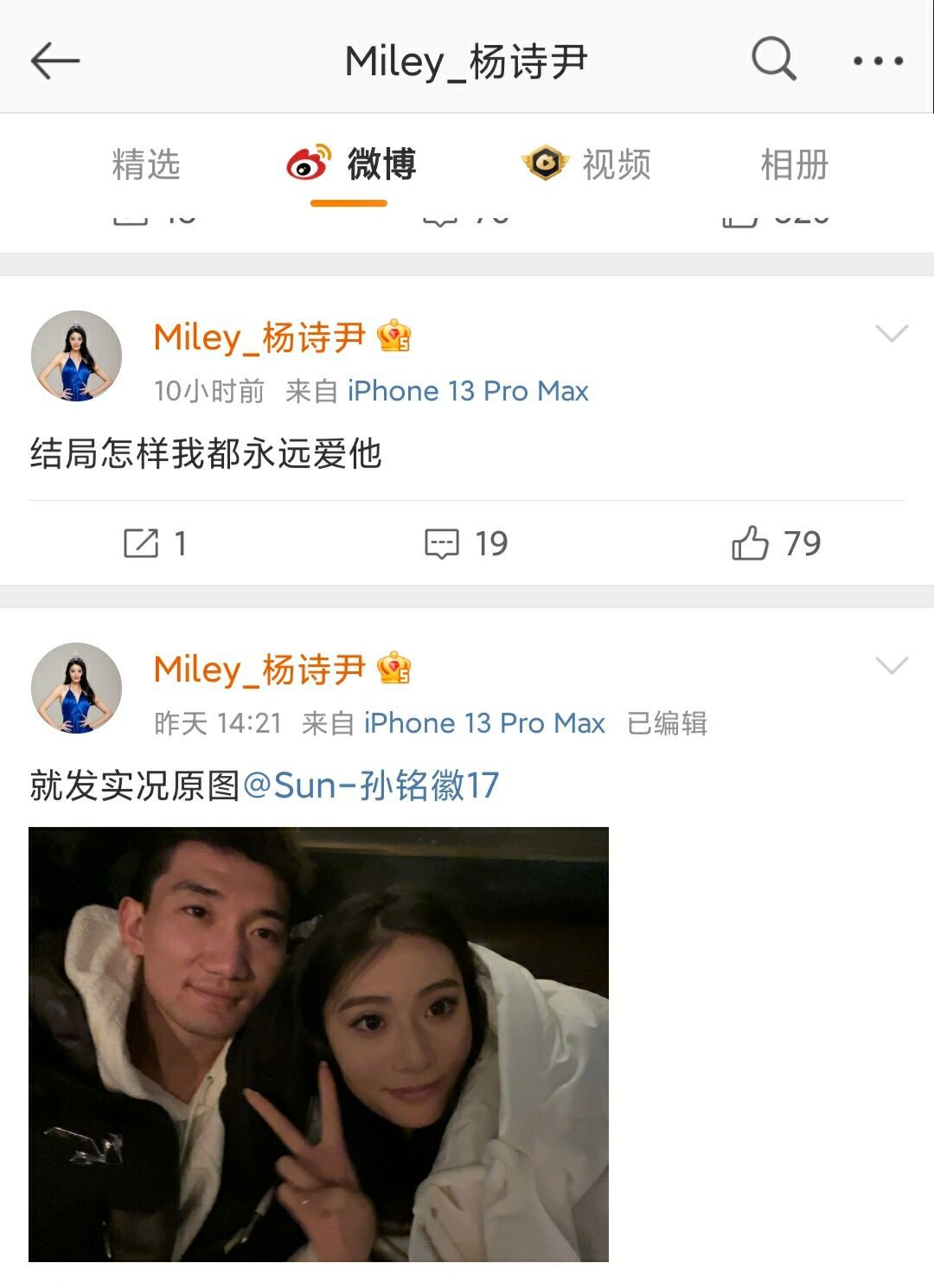This screenshot has height=1288, width=934.
Task: Open Miley_杨诗尹 username on 昨天 14:21 post
Action: click(x=259, y=670)
